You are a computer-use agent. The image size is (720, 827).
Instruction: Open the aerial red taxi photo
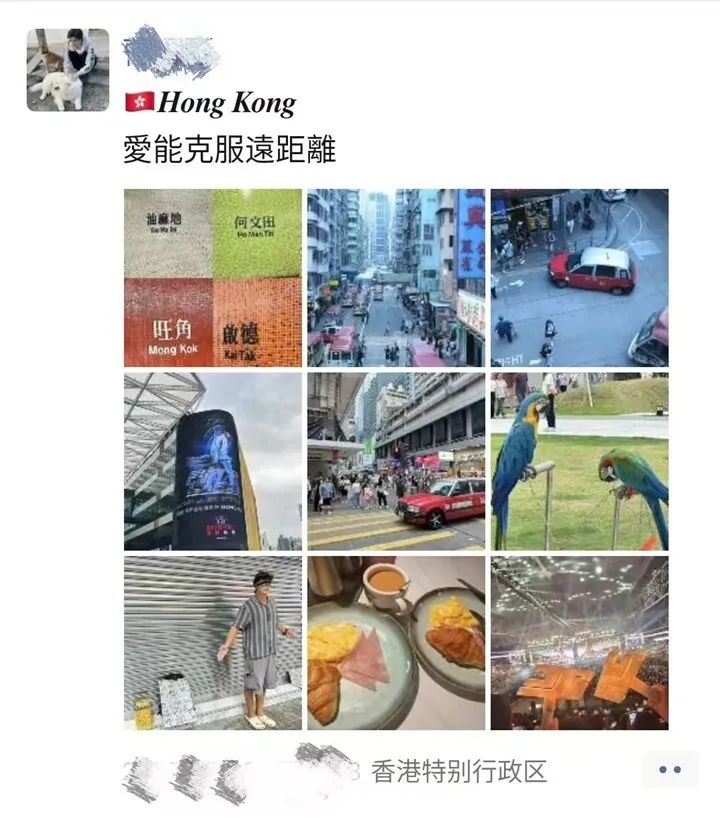pos(579,278)
